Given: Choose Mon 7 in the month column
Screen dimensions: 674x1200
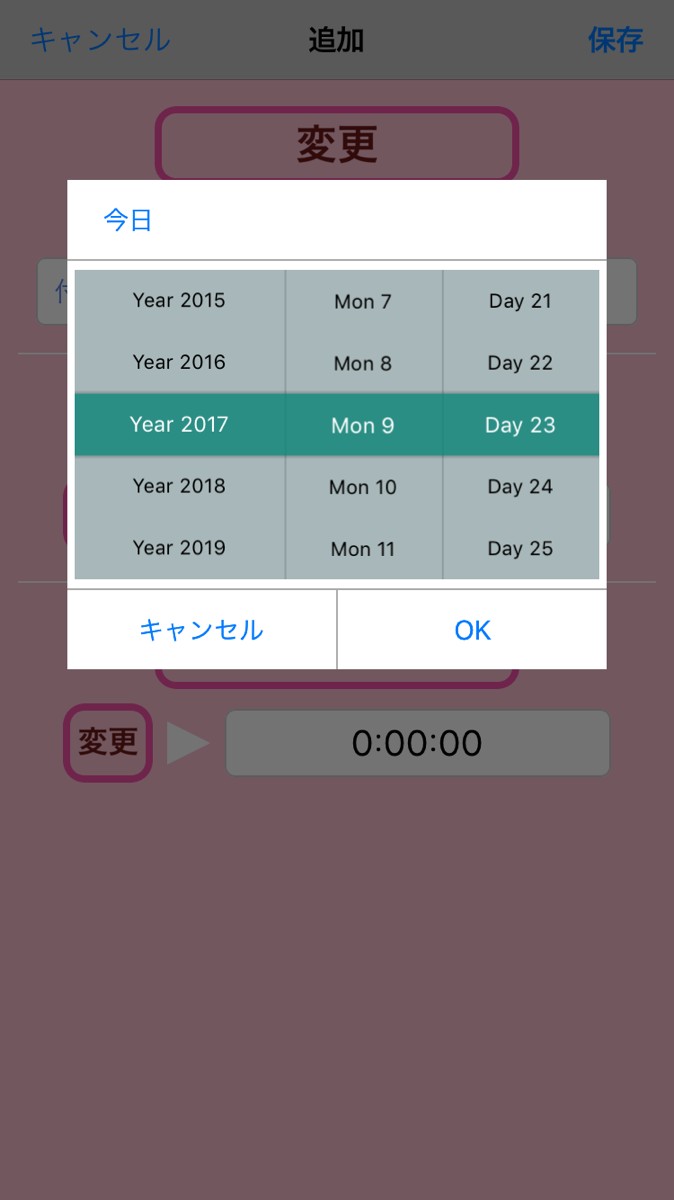Looking at the screenshot, I should pos(363,301).
